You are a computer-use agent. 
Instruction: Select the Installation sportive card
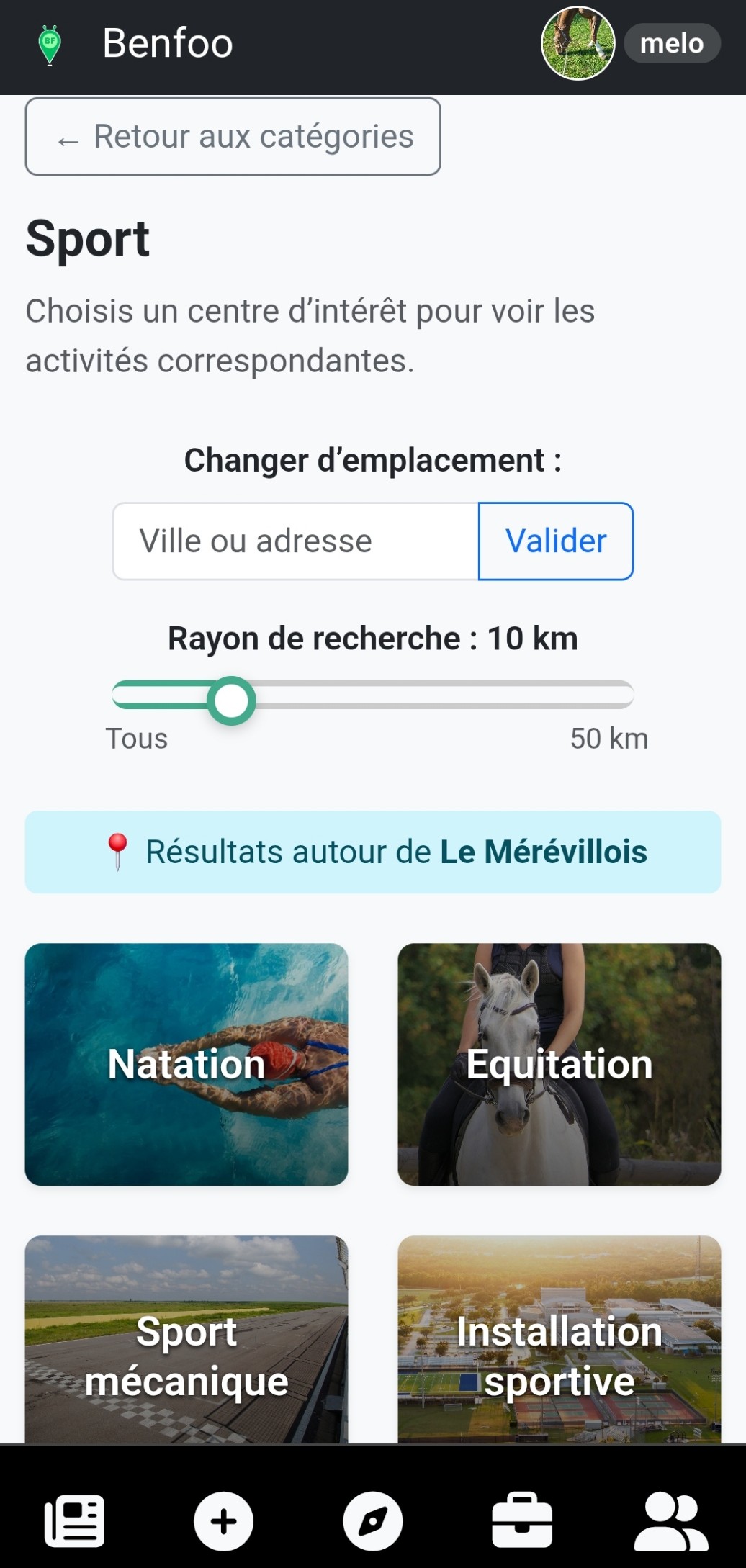[x=558, y=1356]
